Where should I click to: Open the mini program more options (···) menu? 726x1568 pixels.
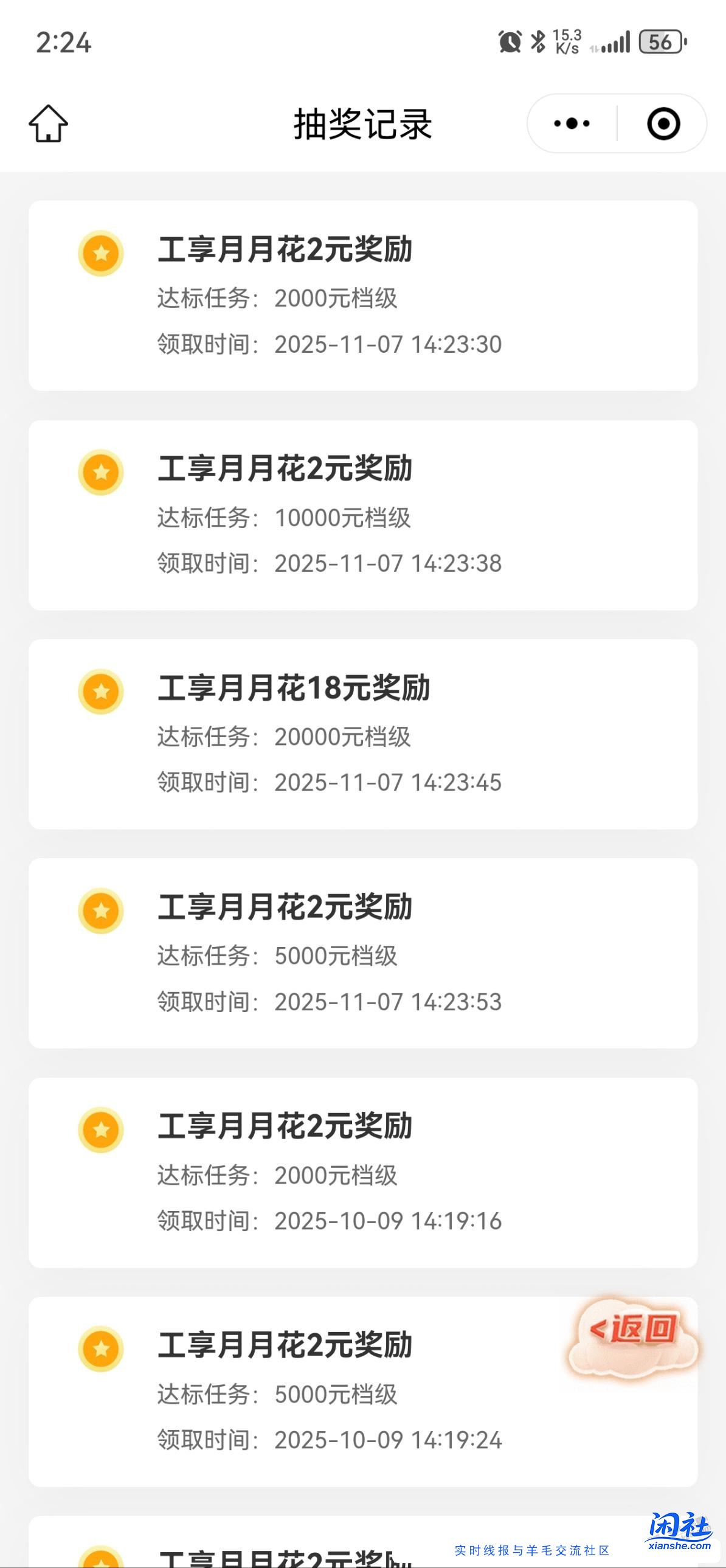(569, 122)
